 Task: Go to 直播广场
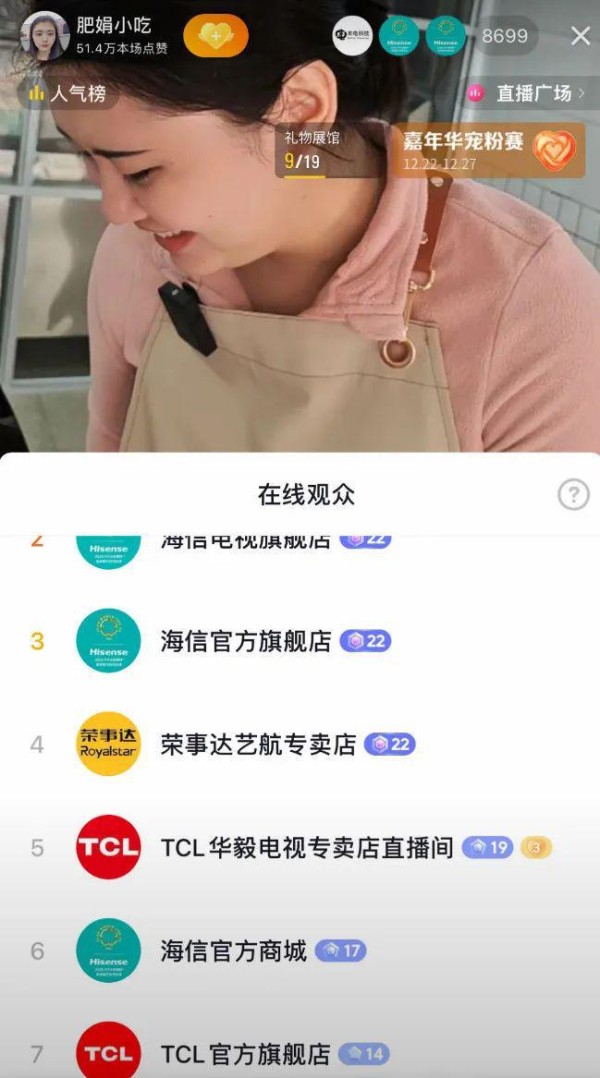[x=528, y=93]
